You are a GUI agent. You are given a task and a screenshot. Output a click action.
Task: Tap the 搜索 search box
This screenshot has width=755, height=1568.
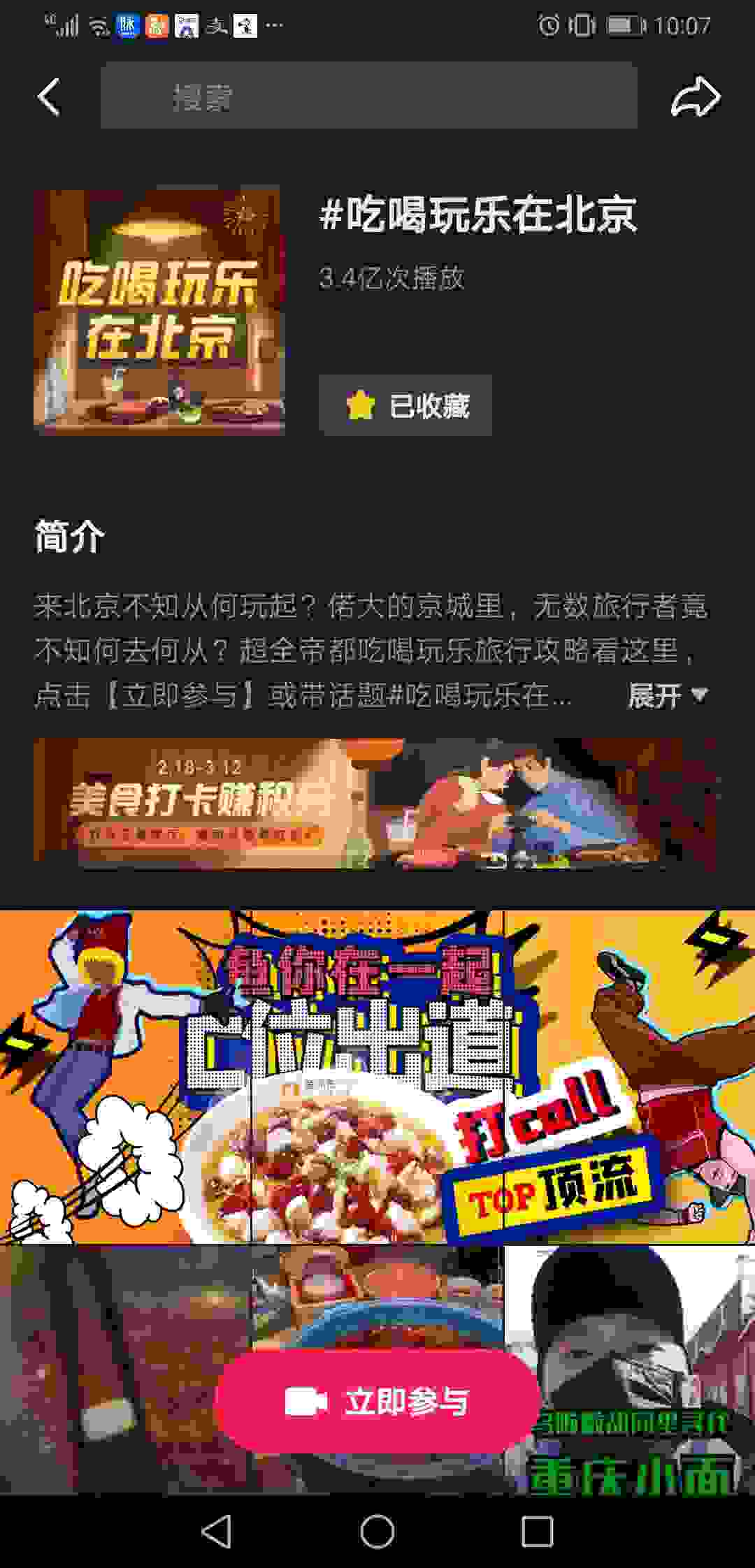368,96
